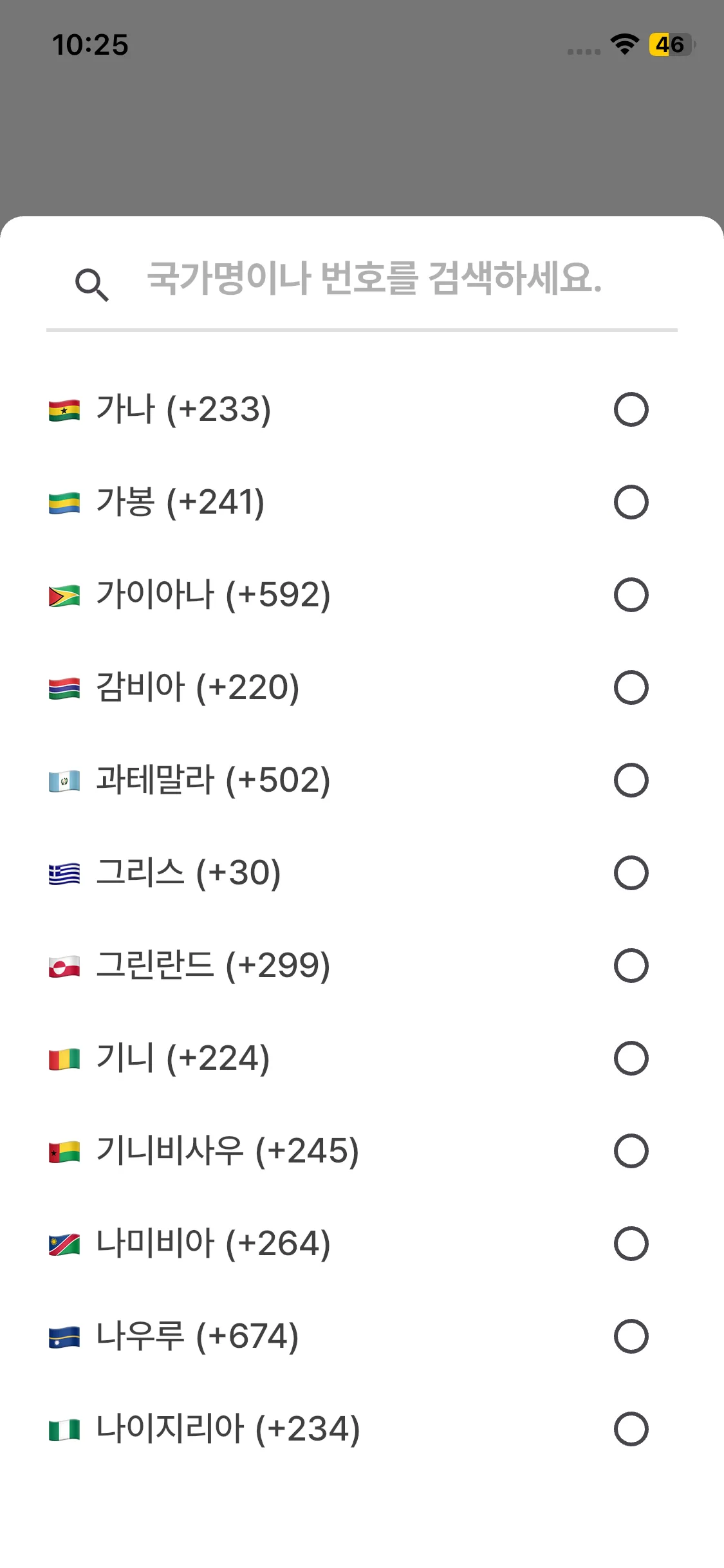The height and width of the screenshot is (1568, 724).
Task: Pick 나이지리아 (+234) country code
Action: 631,1429
